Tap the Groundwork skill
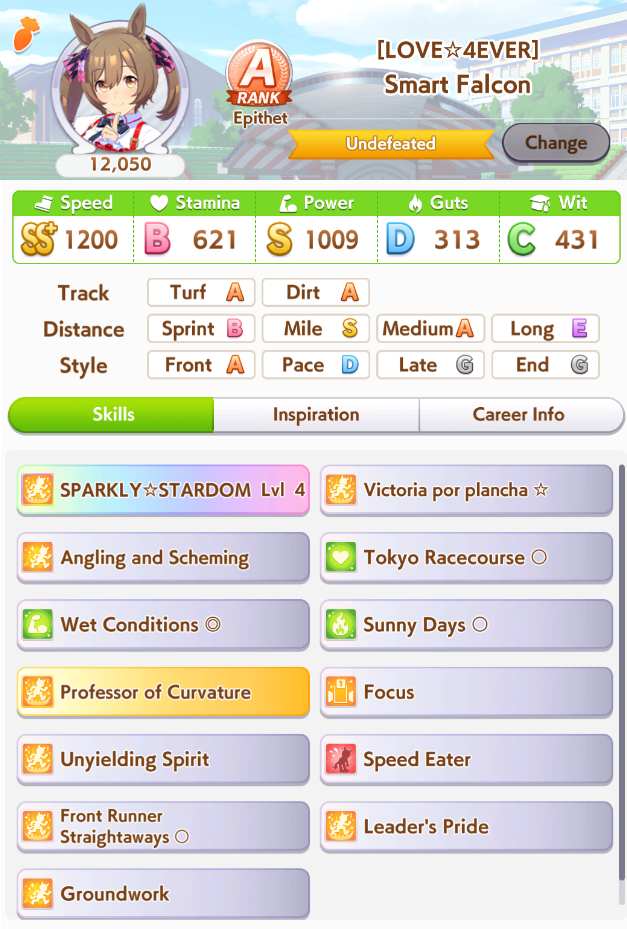The height and width of the screenshot is (929, 627). coord(163,893)
